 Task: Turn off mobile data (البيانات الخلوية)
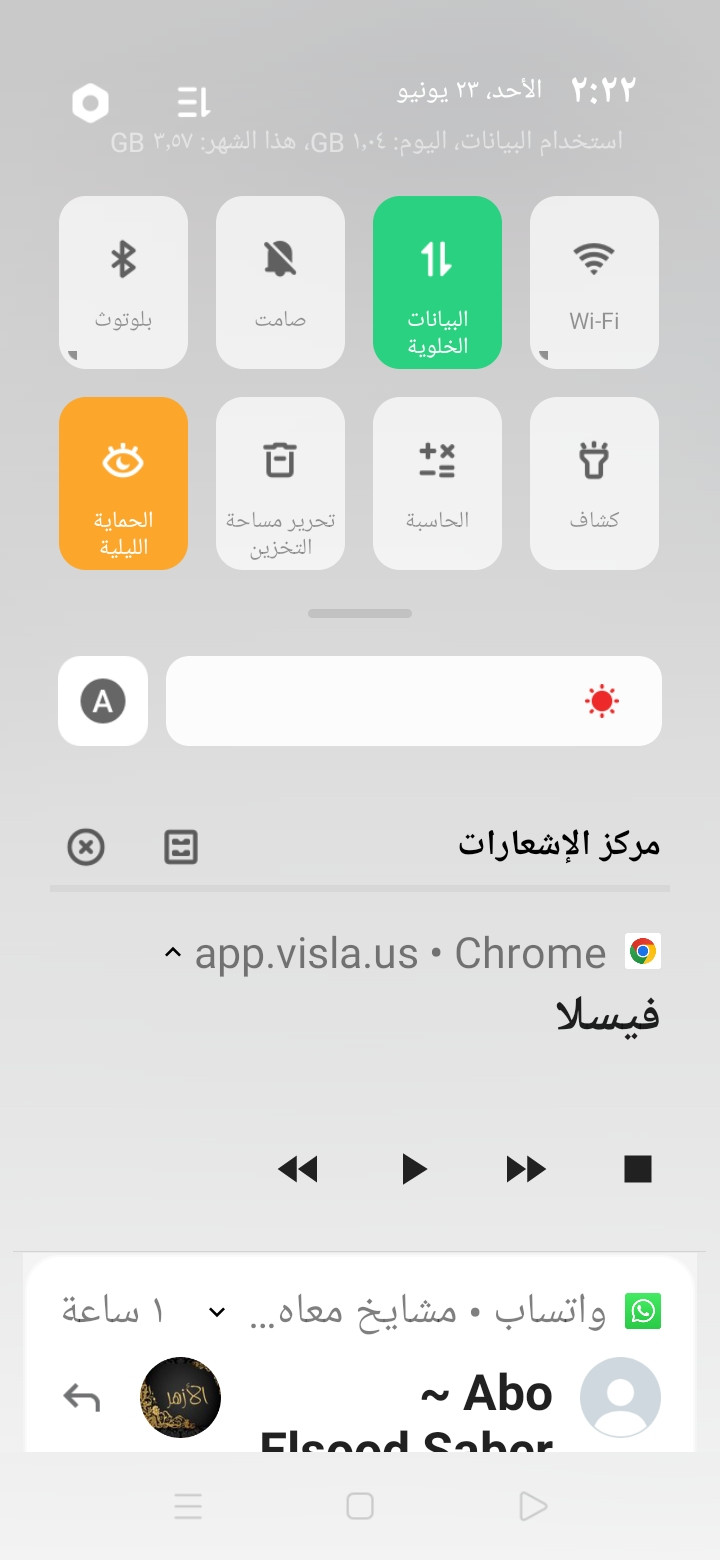[x=437, y=282]
